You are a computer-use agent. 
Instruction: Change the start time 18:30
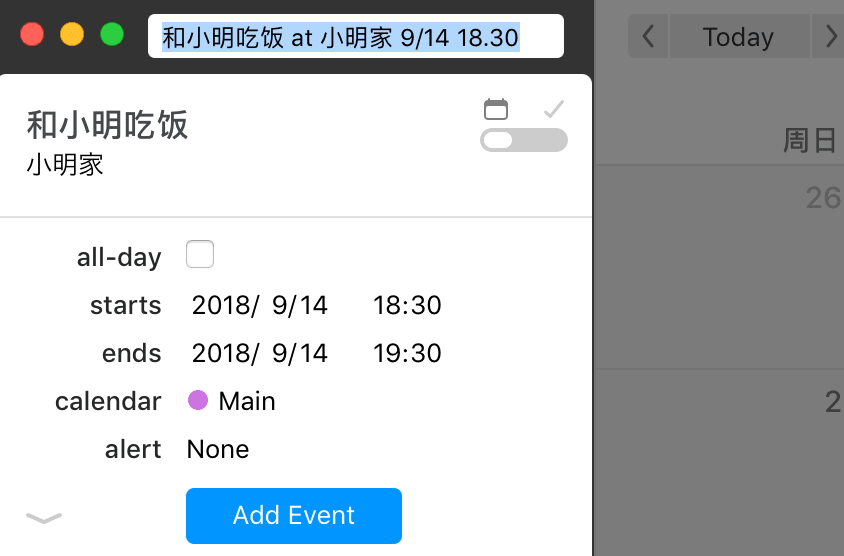407,305
